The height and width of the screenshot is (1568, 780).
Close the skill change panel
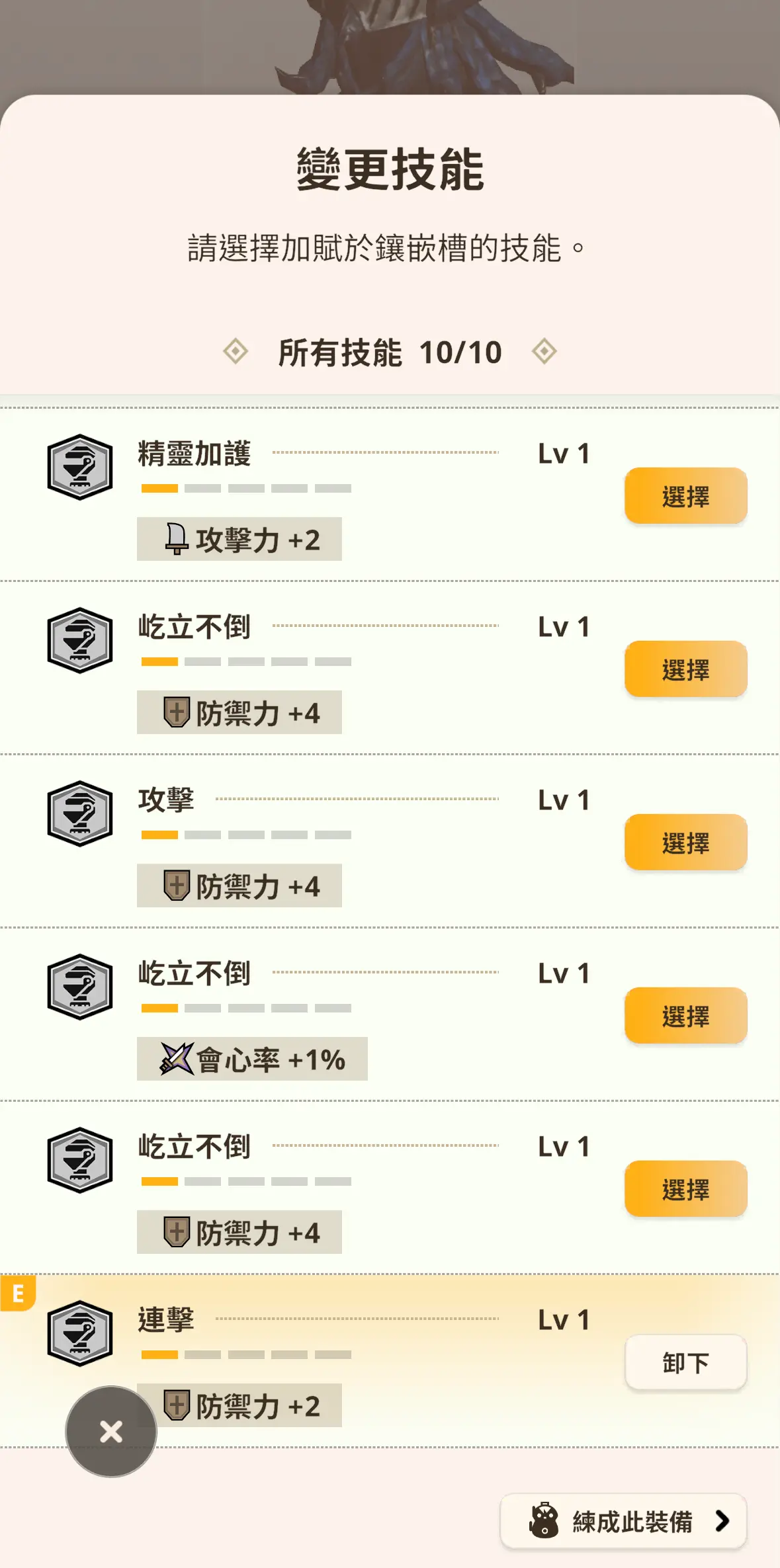click(111, 1432)
